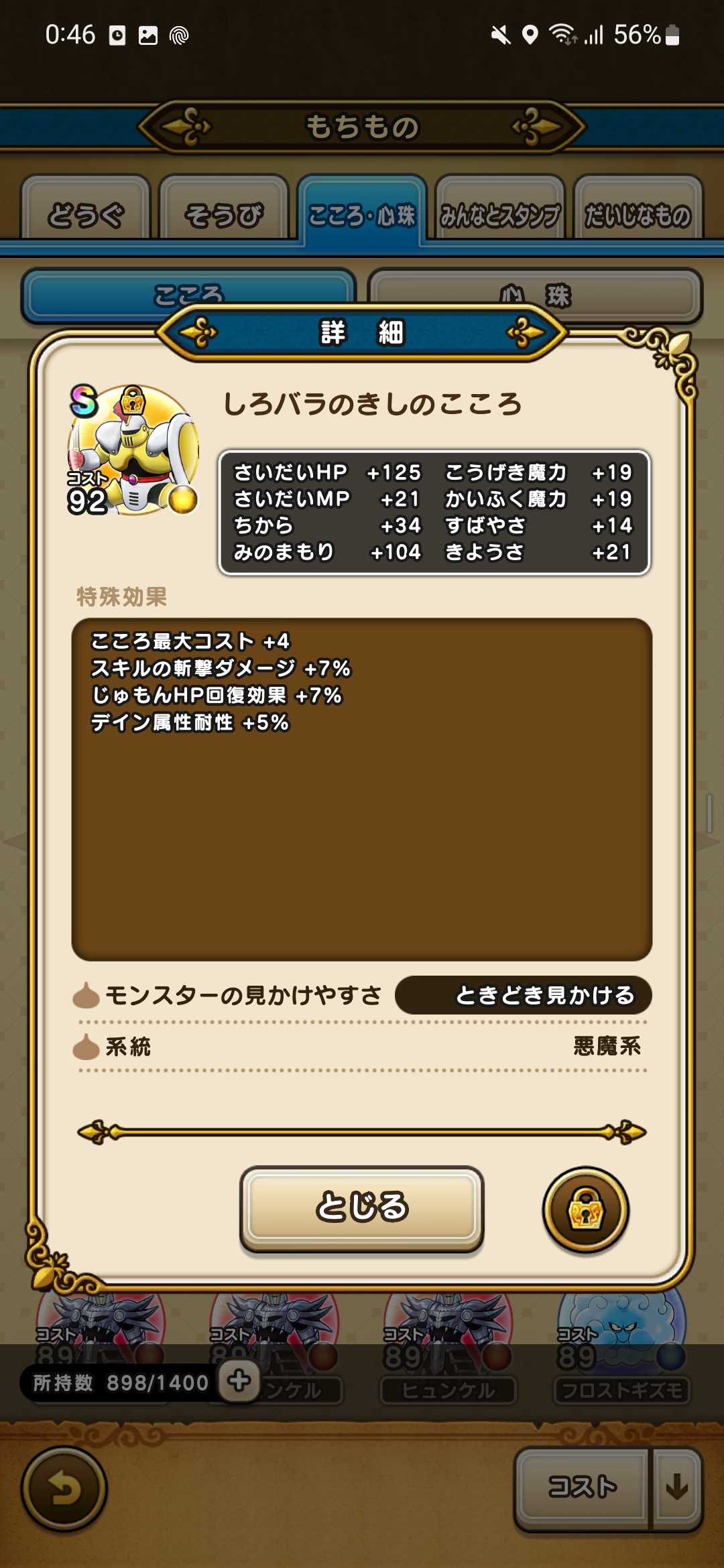Open the コスト sort selector
Image resolution: width=724 pixels, height=1568 pixels.
click(582, 1488)
